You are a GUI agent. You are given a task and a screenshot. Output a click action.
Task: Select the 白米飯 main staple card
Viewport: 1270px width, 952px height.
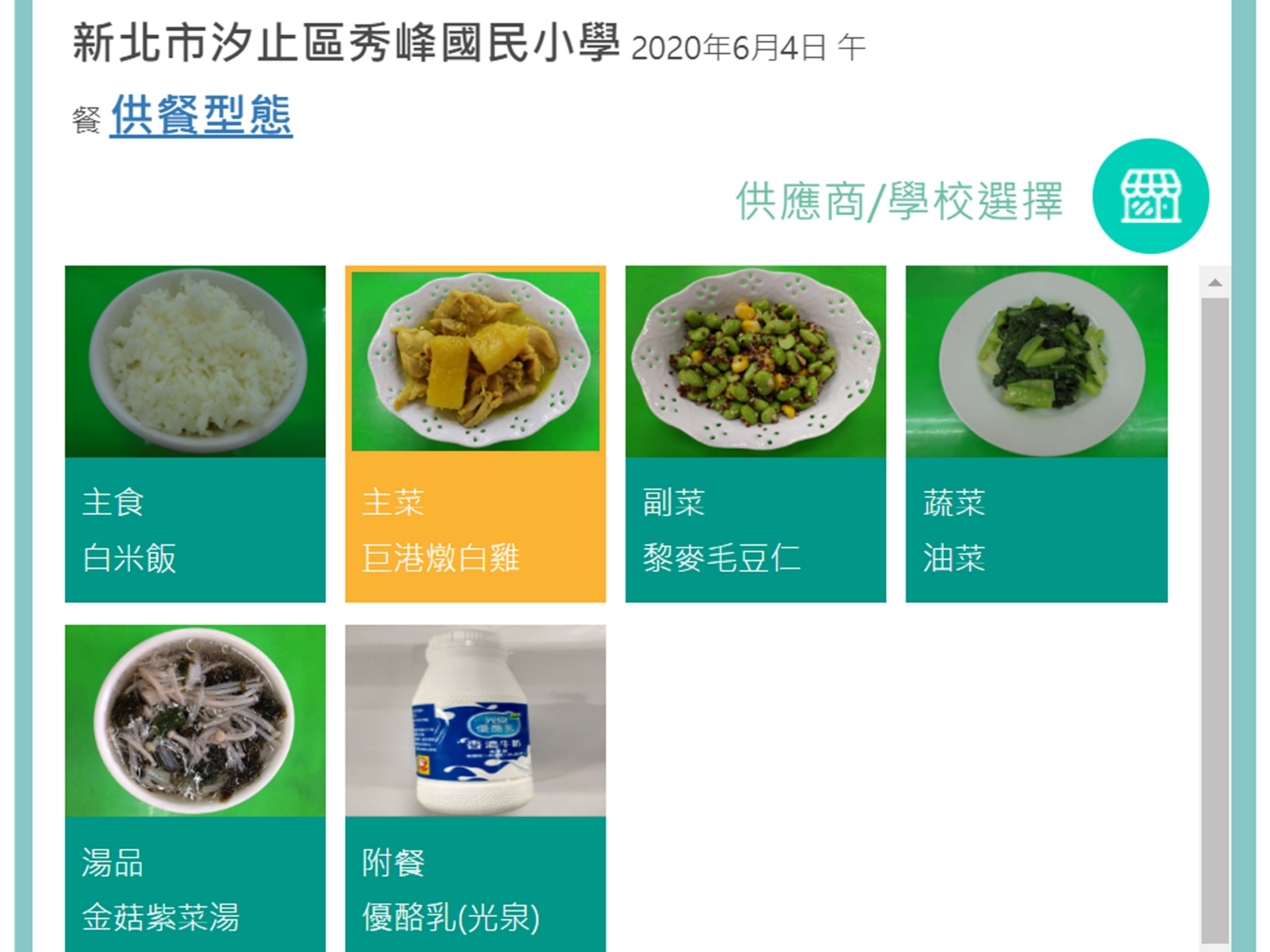coord(195,433)
